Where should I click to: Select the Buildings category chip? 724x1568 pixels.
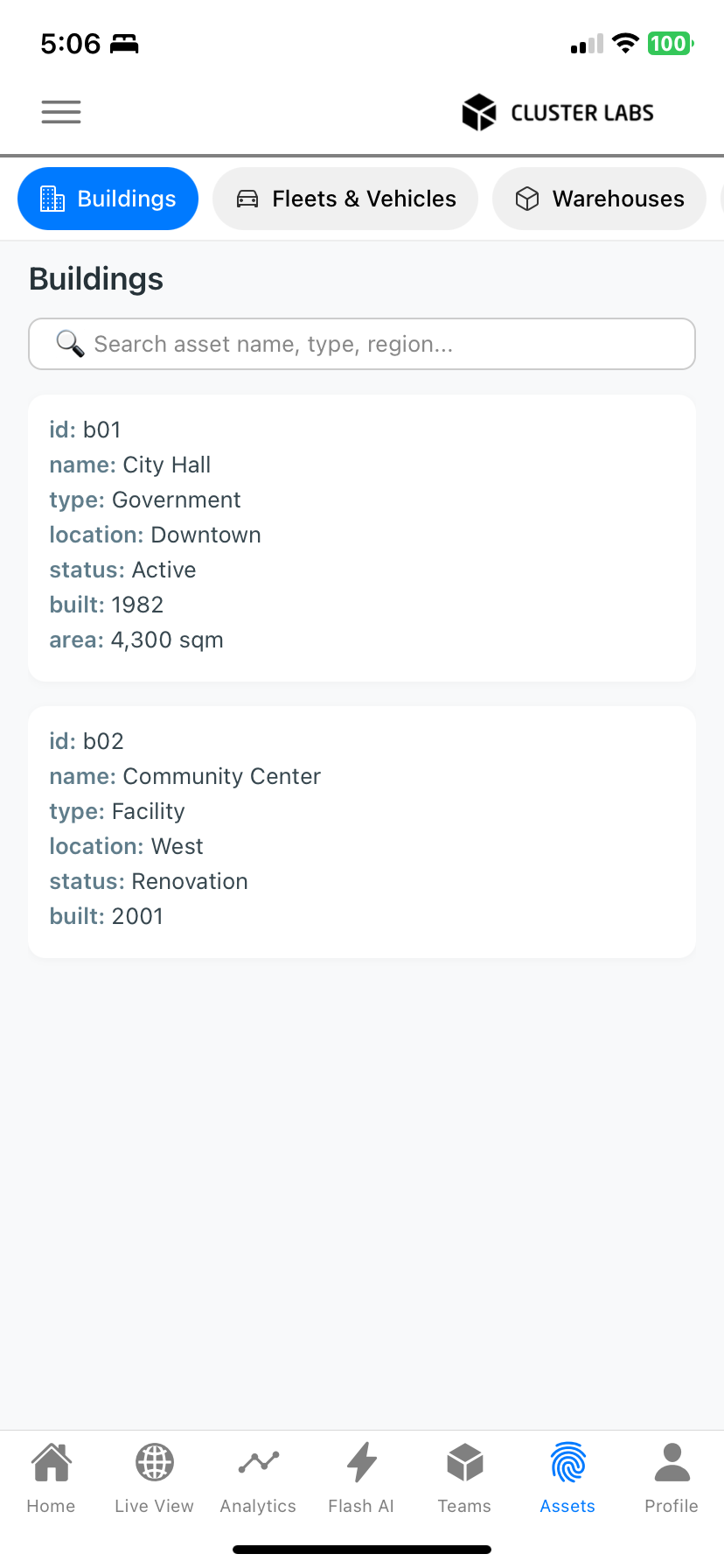108,199
